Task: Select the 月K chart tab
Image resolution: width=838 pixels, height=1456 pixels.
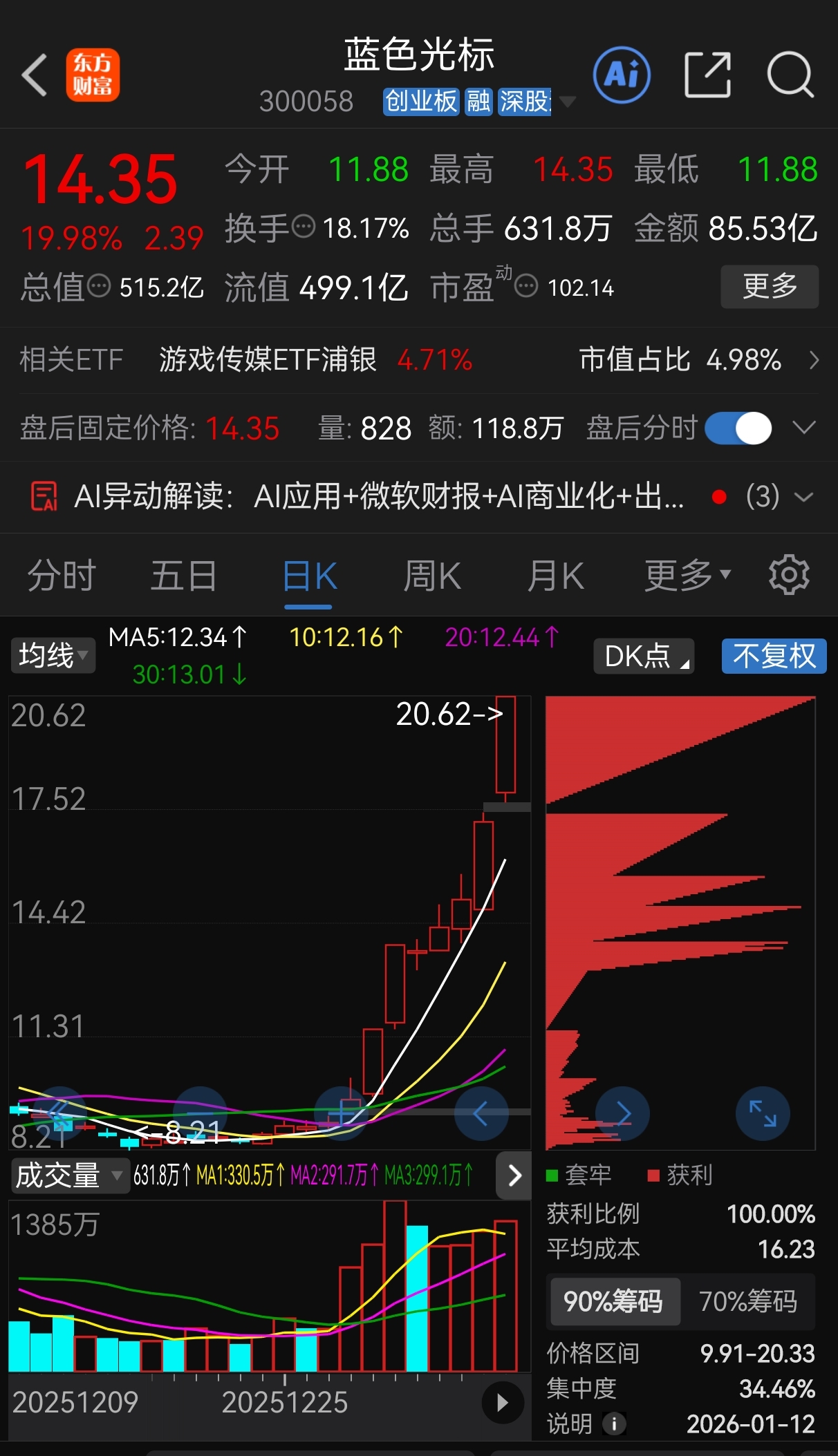Action: tap(555, 576)
